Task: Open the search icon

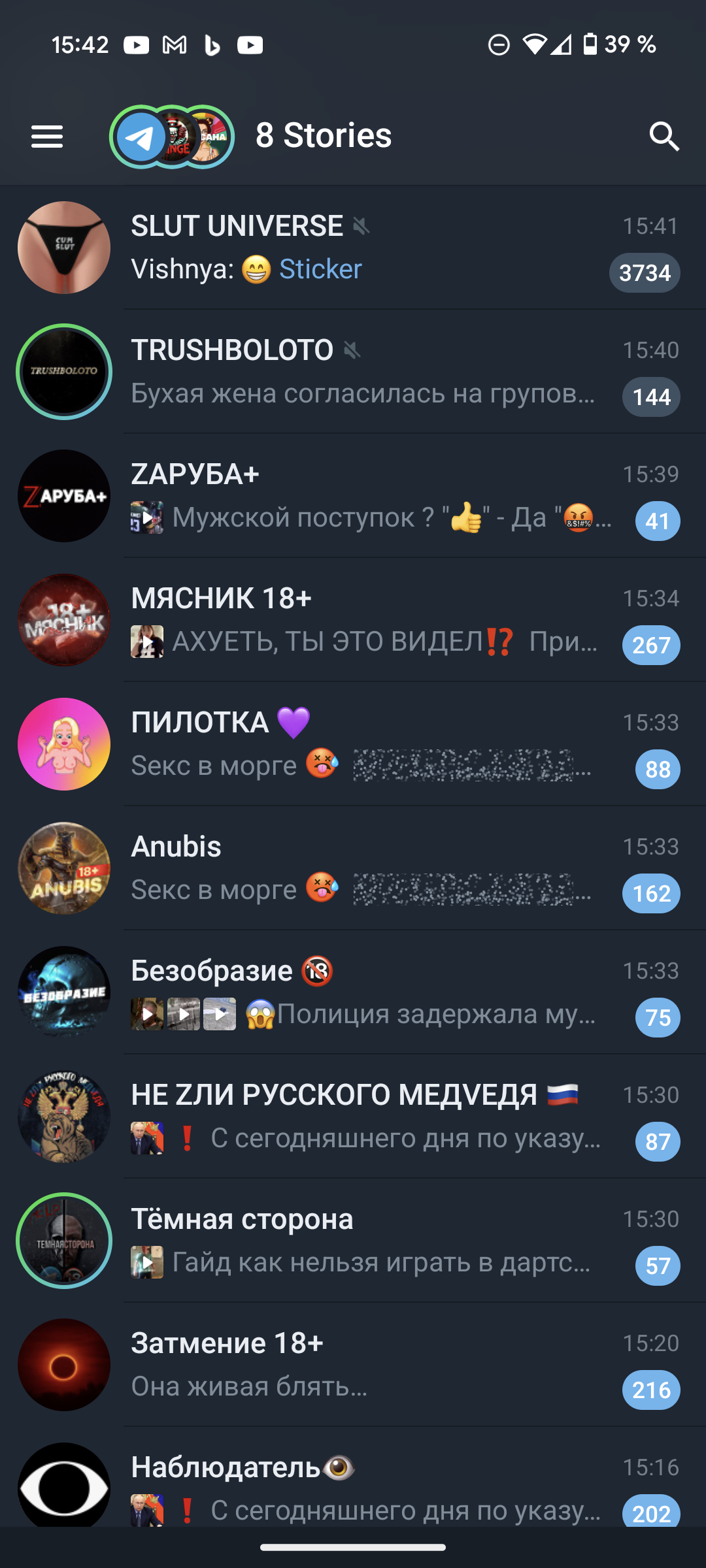Action: pos(664,137)
